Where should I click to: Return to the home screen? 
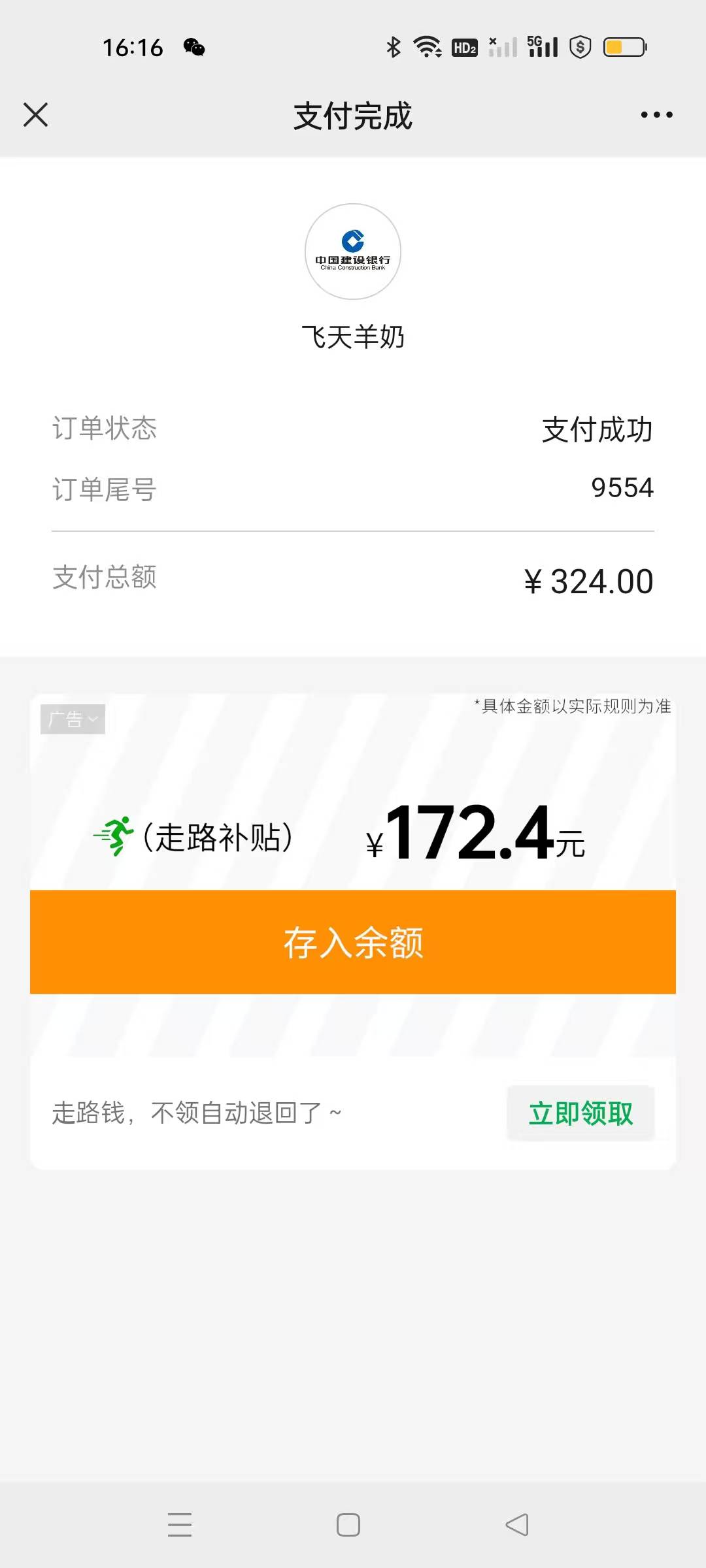(x=348, y=1525)
